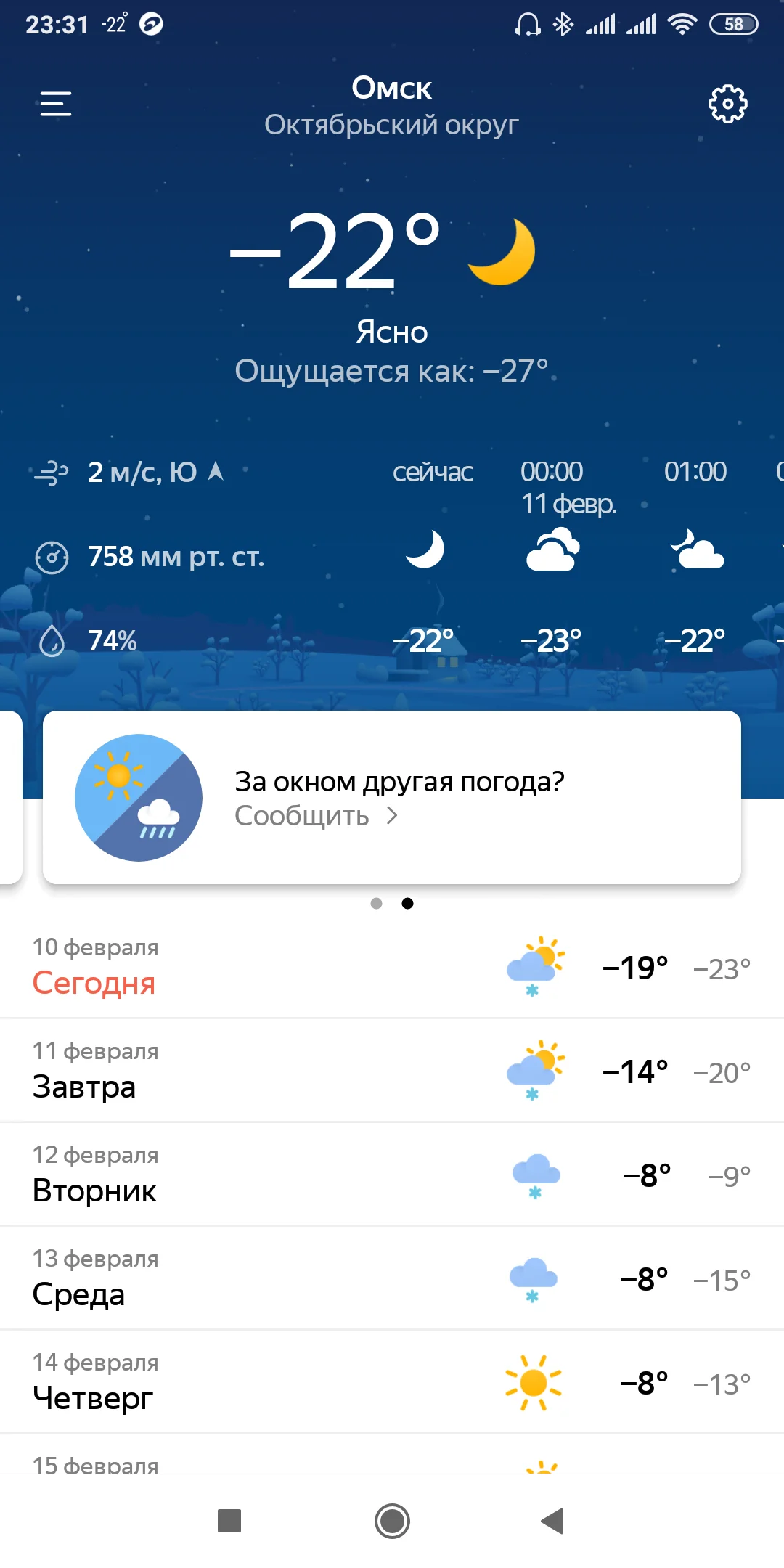Open the hamburger menu in top left
The height and width of the screenshot is (1568, 784).
click(55, 104)
